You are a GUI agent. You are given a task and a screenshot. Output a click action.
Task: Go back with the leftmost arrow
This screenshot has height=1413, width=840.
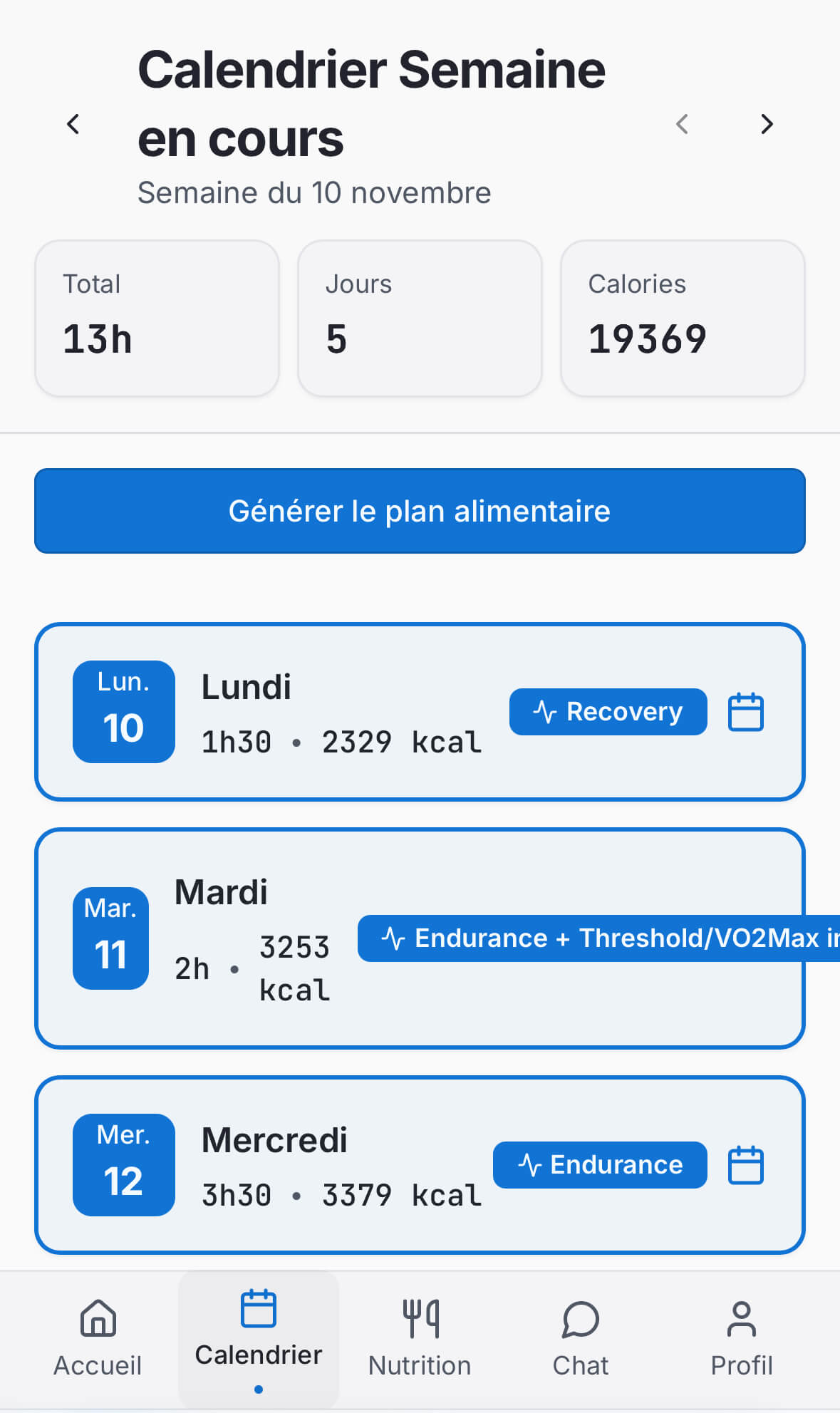(73, 124)
